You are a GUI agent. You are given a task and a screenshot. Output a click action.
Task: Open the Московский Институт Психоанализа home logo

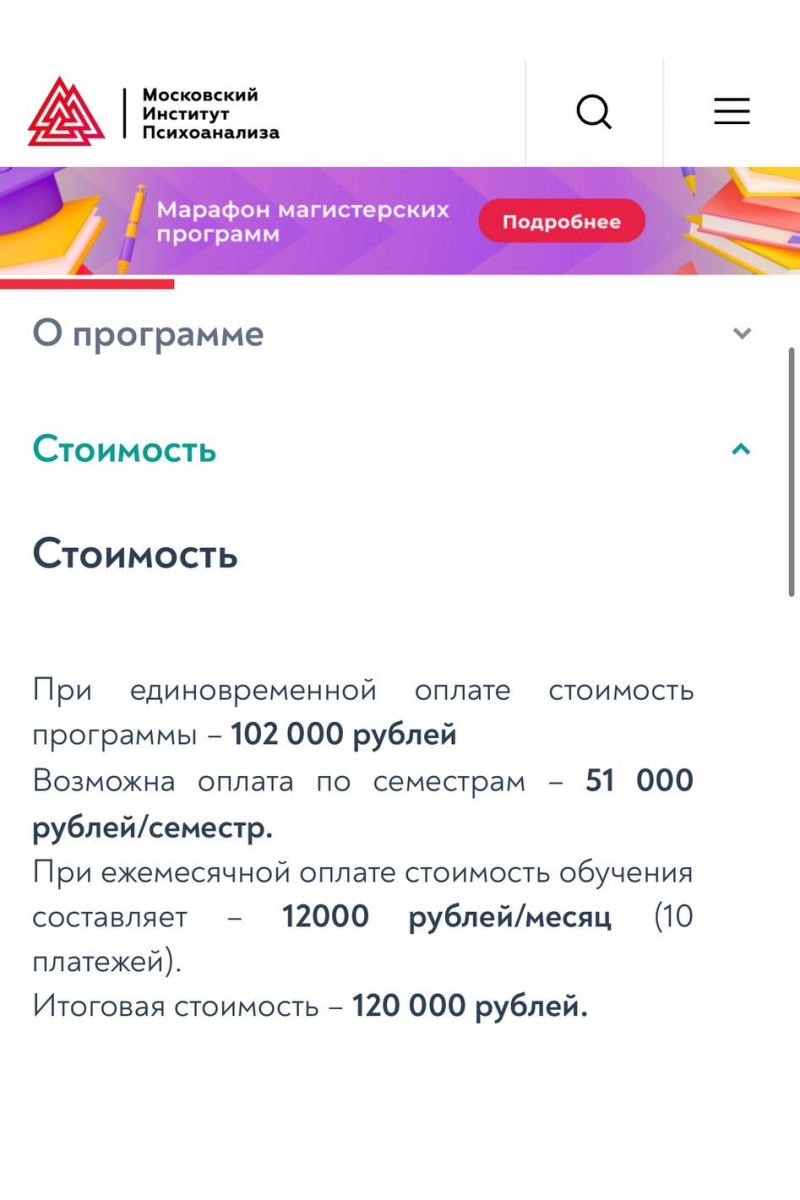tap(153, 112)
